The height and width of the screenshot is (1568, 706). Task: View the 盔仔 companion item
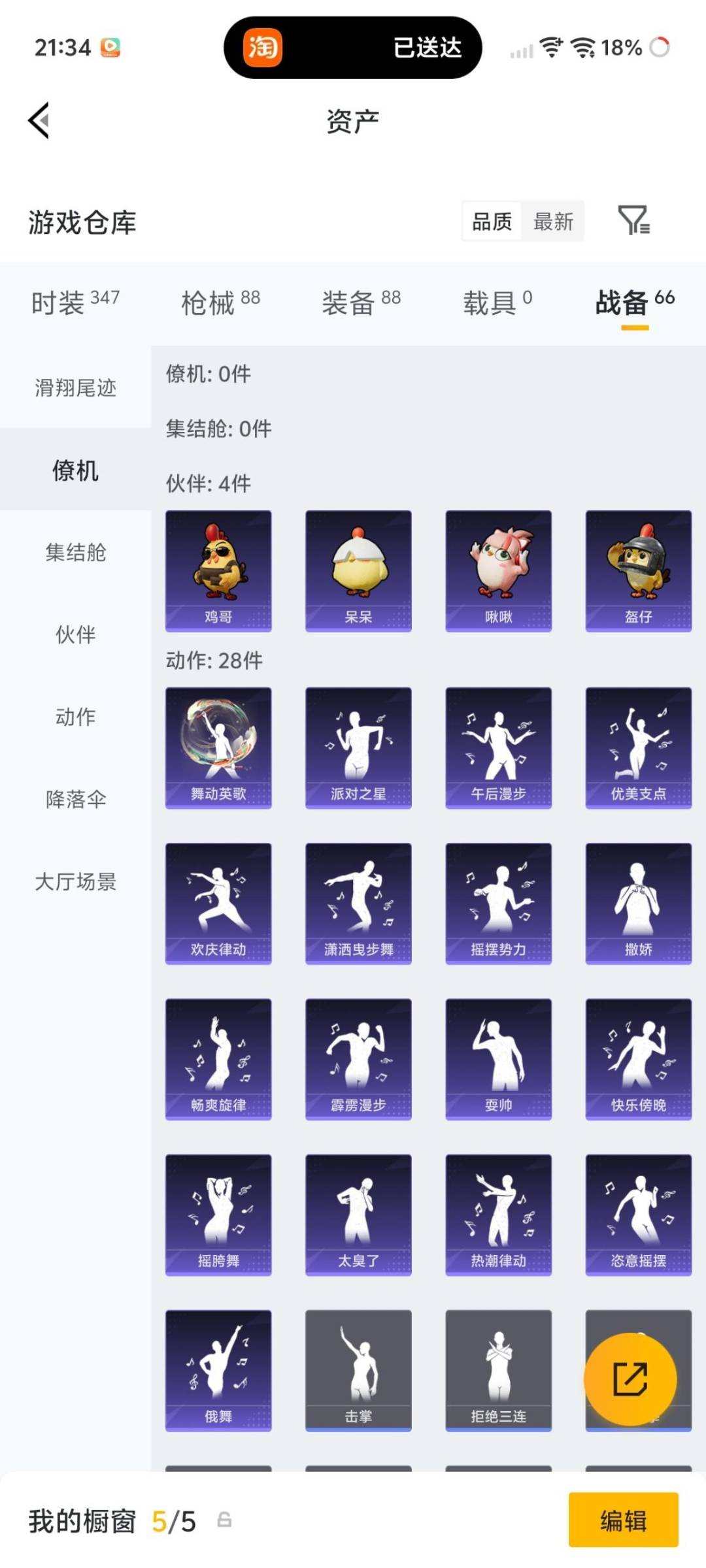pos(637,568)
